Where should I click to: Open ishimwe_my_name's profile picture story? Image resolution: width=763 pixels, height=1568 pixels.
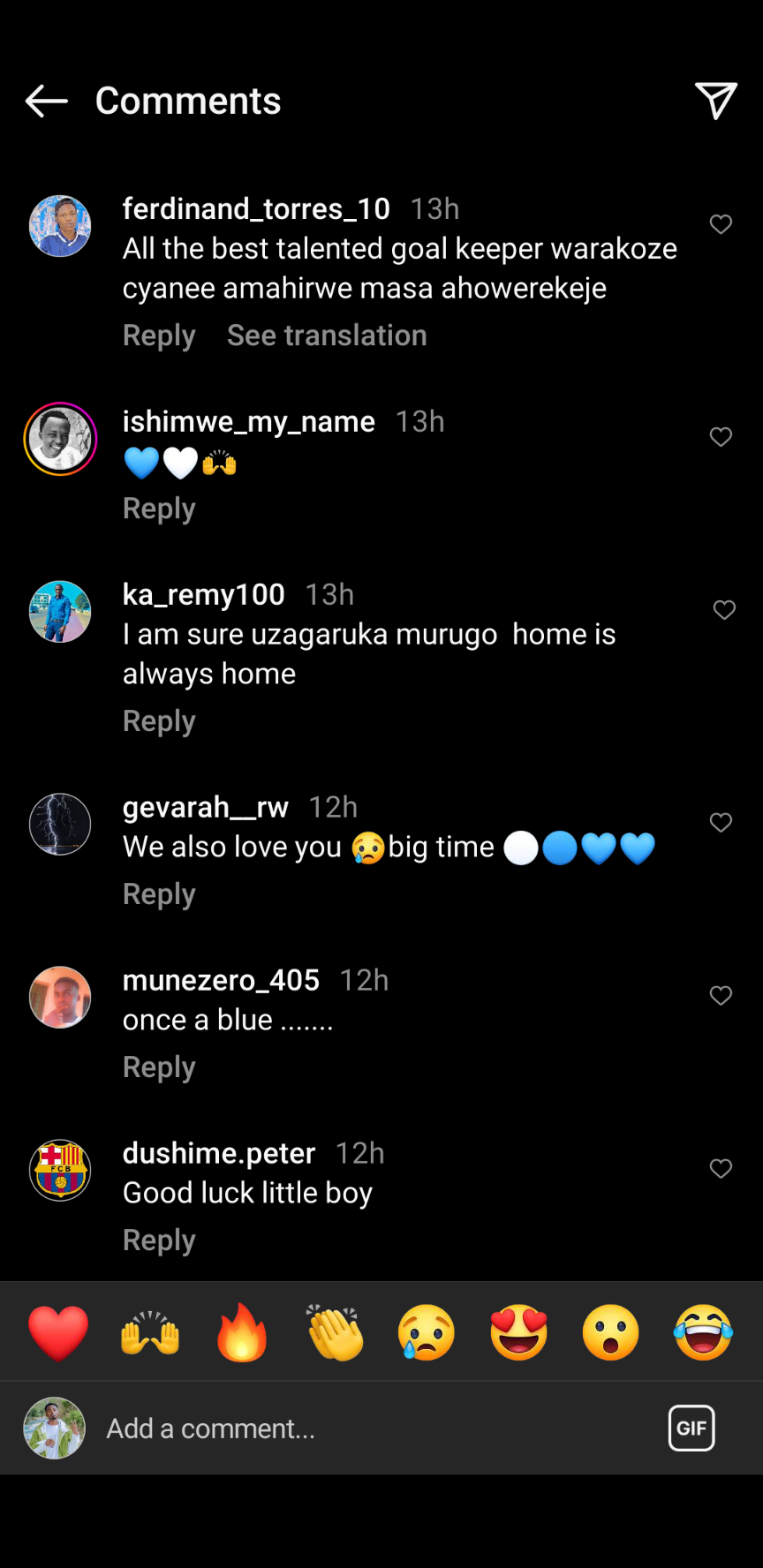click(x=60, y=439)
